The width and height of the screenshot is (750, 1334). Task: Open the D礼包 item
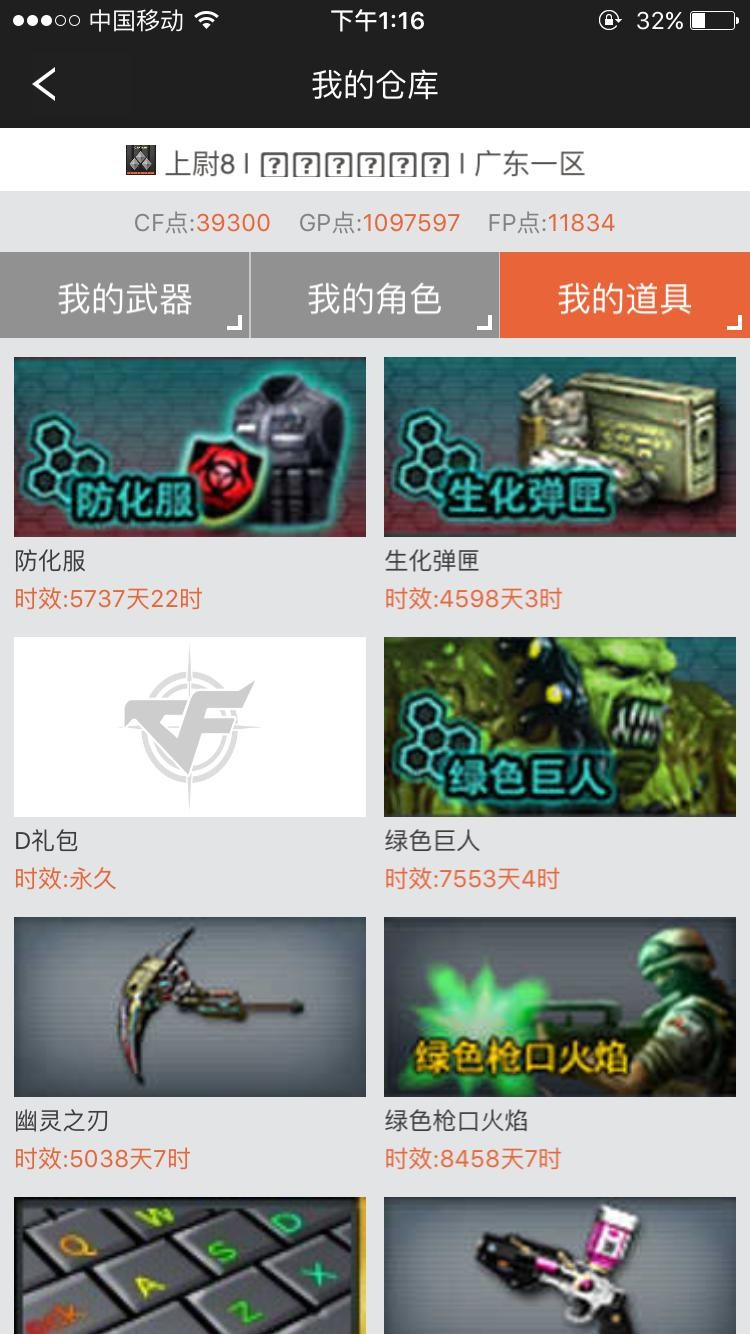[190, 727]
